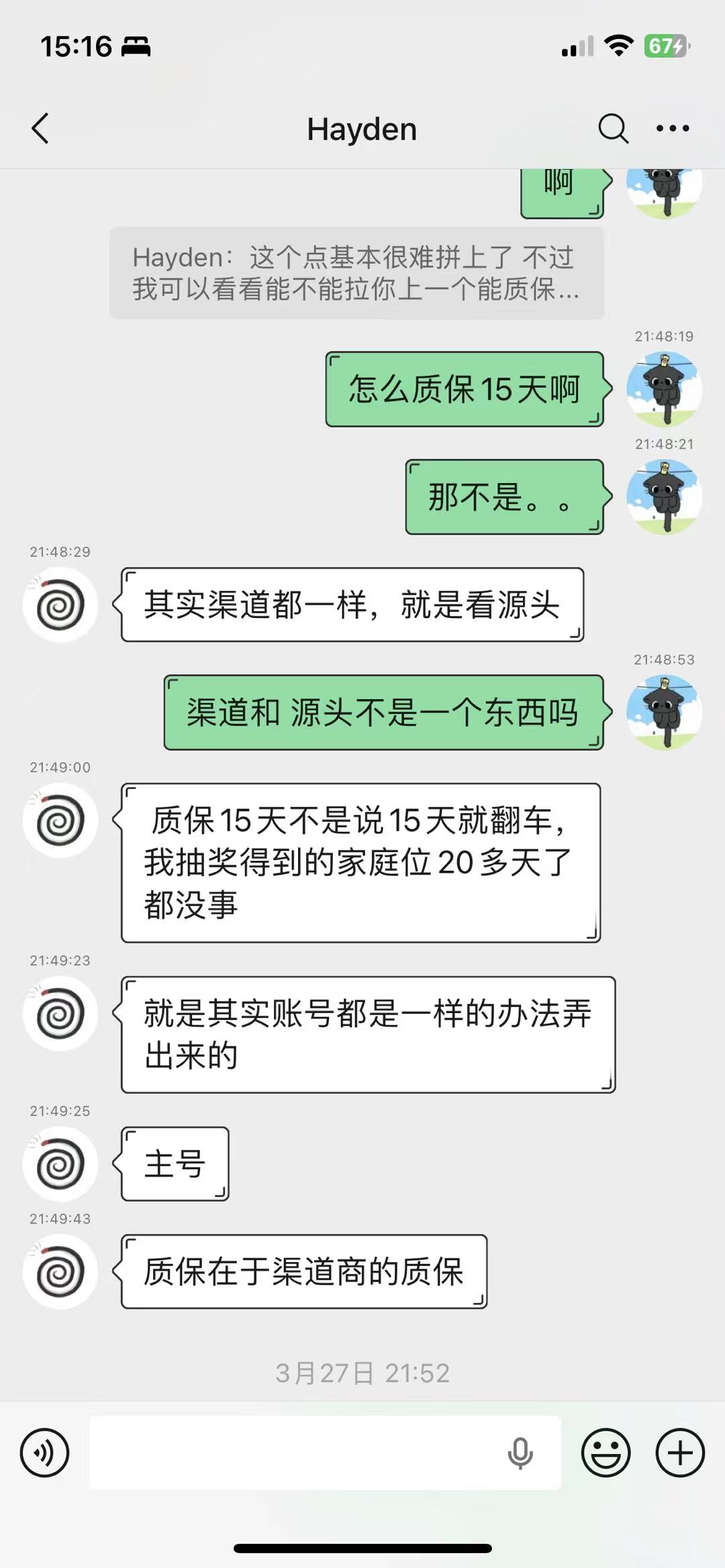View Hayden's profile from the 主号 message avatar
The image size is (725, 1568).
point(60,1164)
